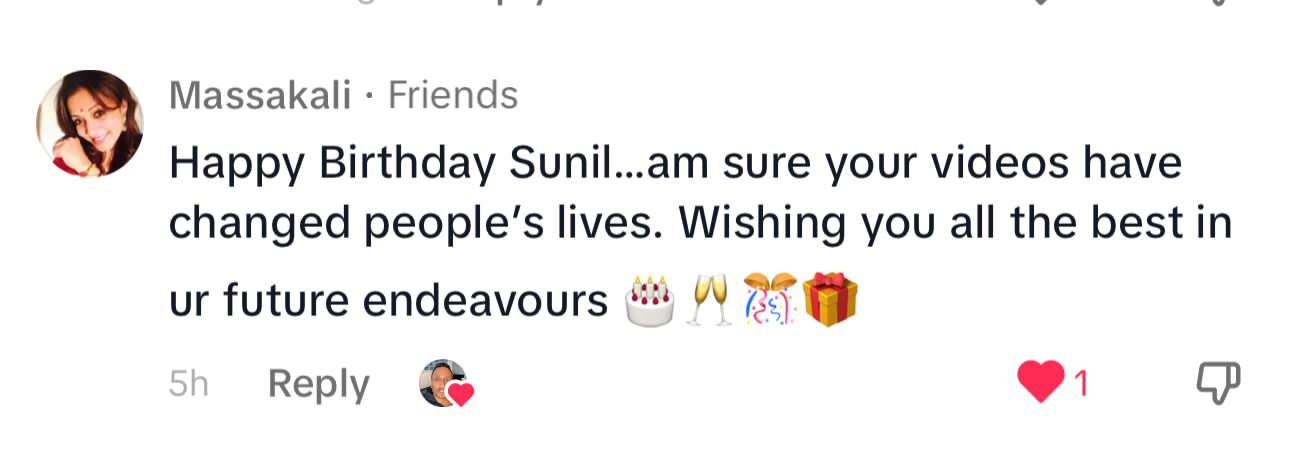Reply to Massakali's birthday comment
This screenshot has height=455, width=1290.
318,384
